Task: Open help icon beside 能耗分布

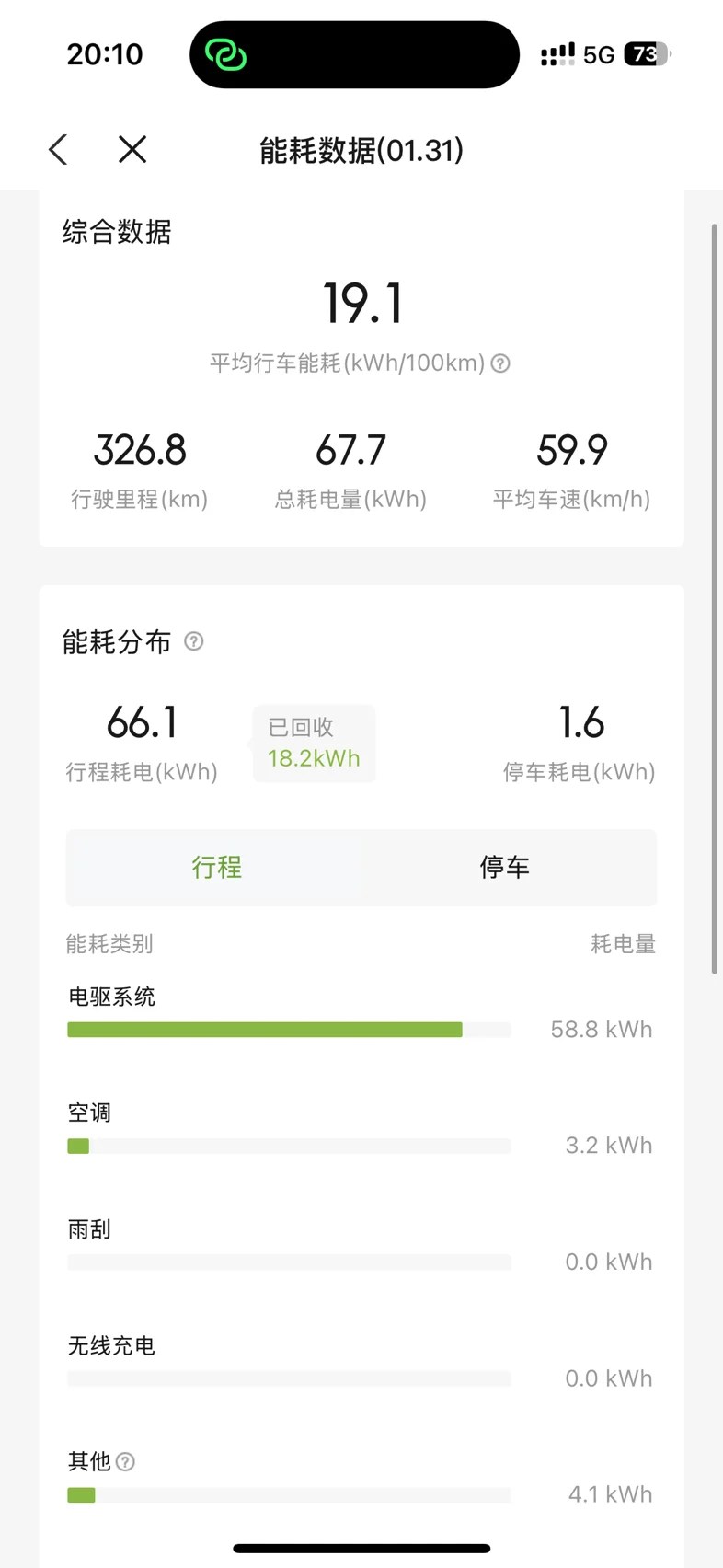Action: [194, 641]
